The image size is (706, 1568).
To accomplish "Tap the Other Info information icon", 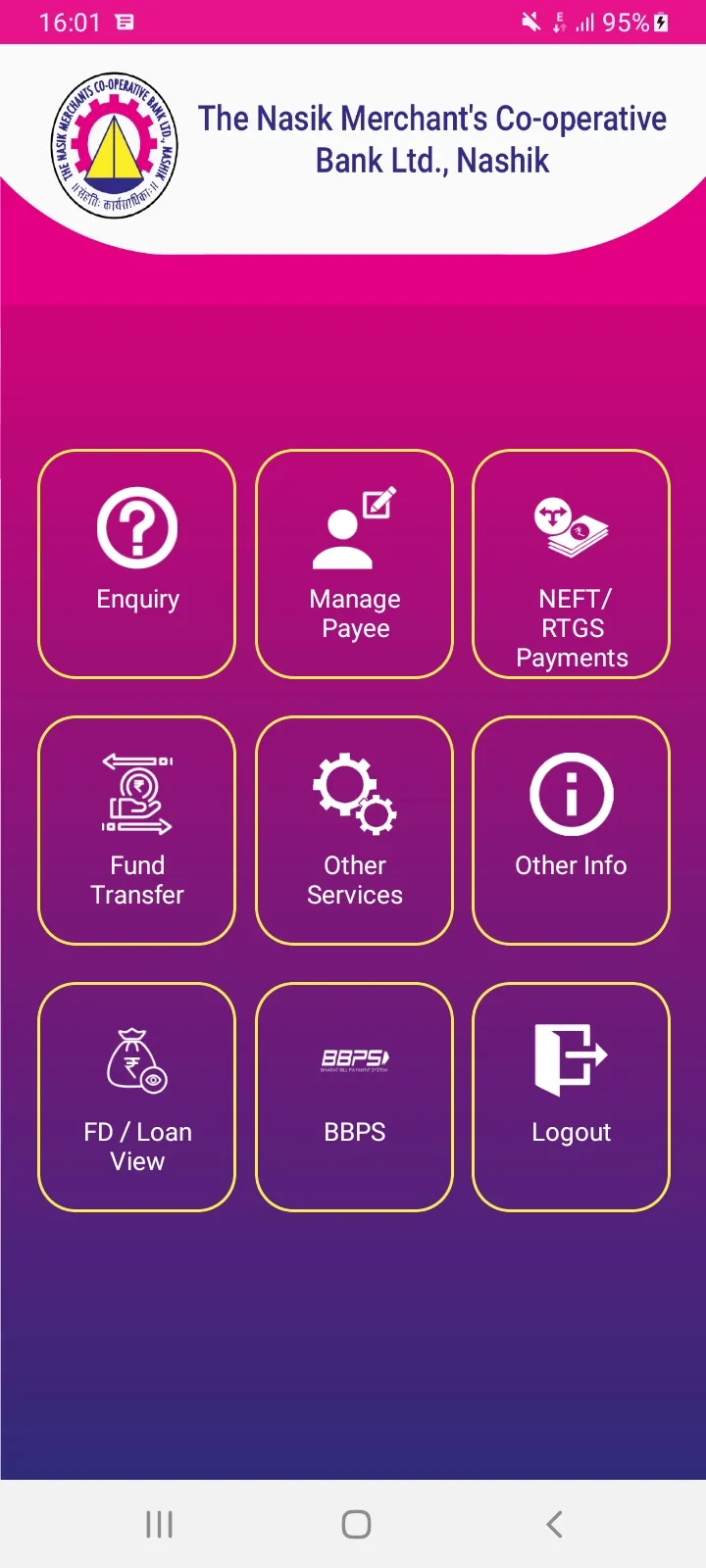I will click(571, 794).
